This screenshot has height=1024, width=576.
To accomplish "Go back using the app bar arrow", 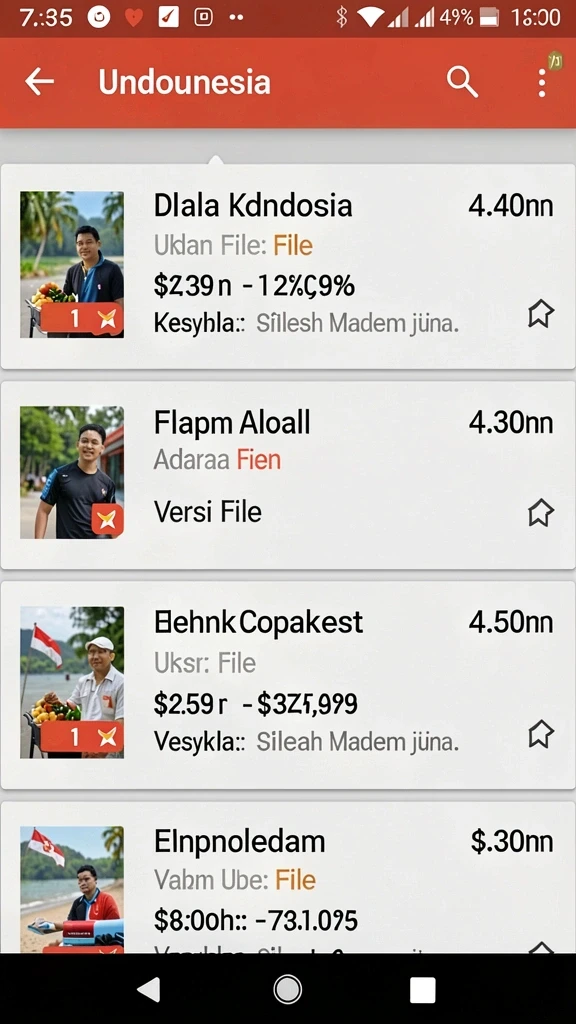I will coord(39,82).
